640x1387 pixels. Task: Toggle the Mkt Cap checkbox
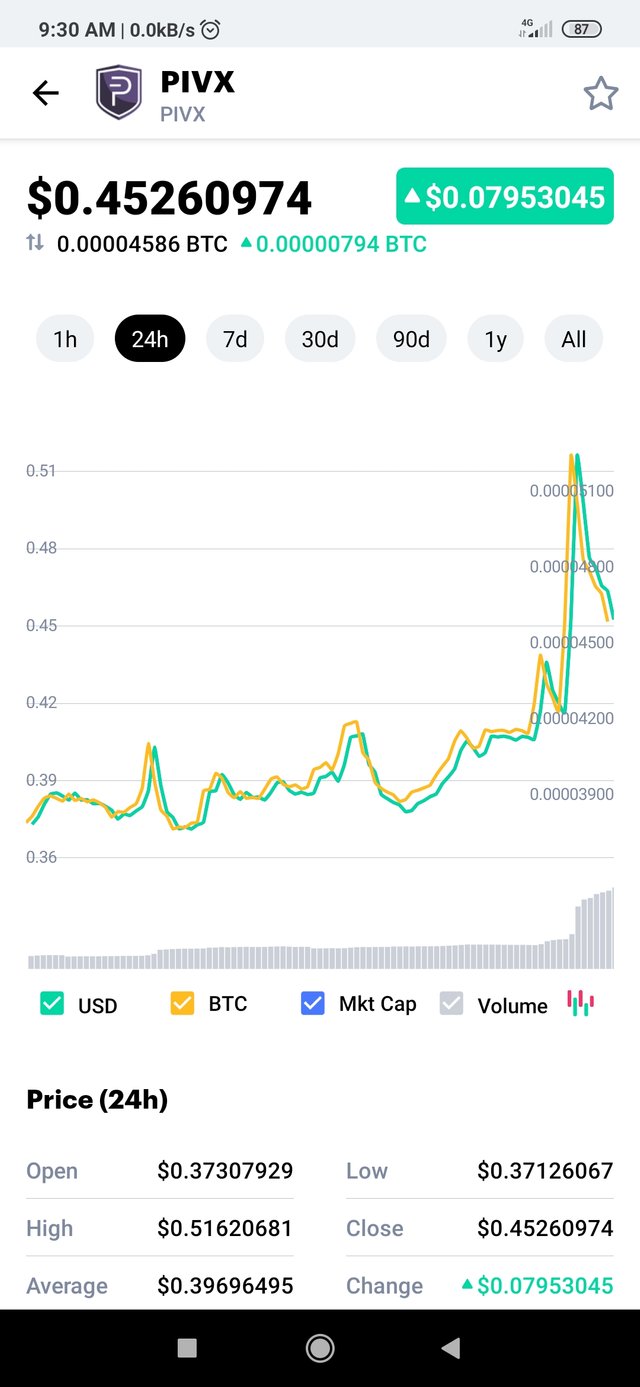click(x=313, y=1004)
